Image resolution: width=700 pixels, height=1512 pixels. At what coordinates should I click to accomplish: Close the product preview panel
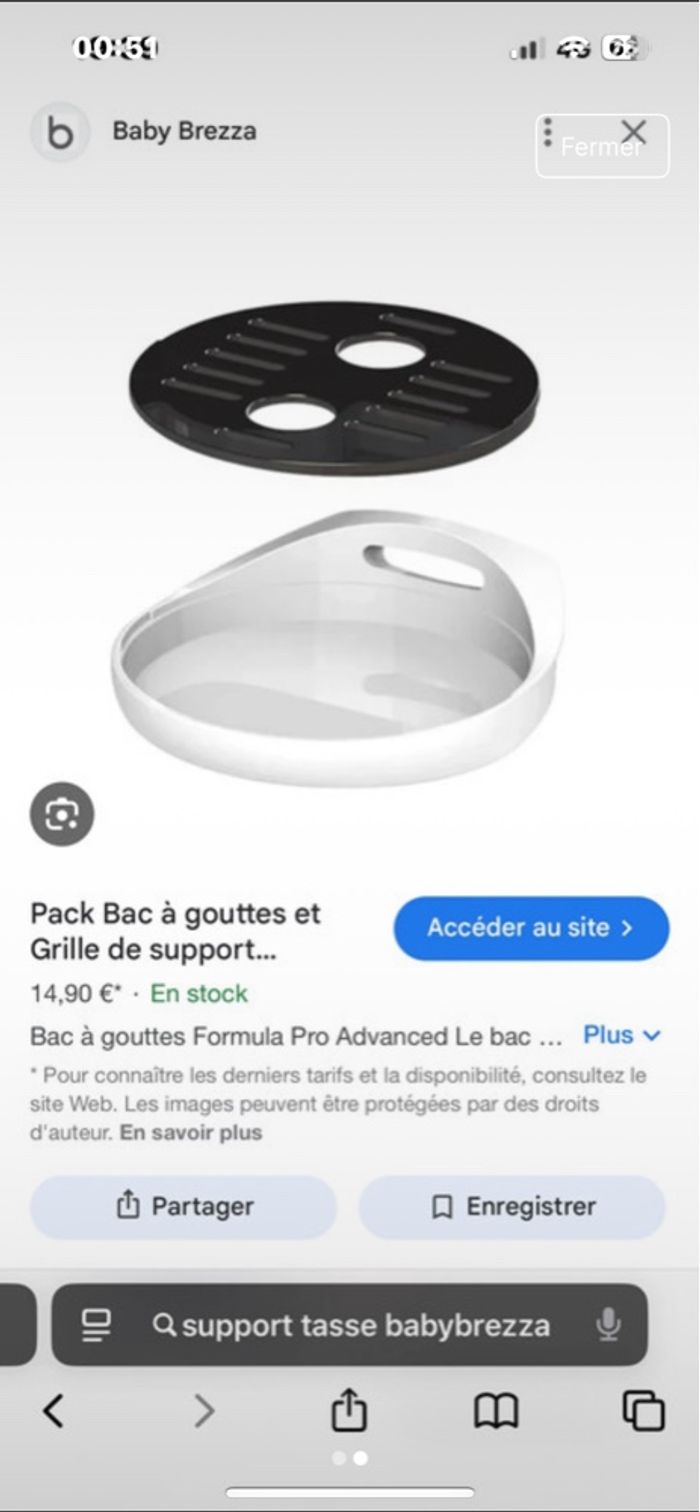[633, 132]
